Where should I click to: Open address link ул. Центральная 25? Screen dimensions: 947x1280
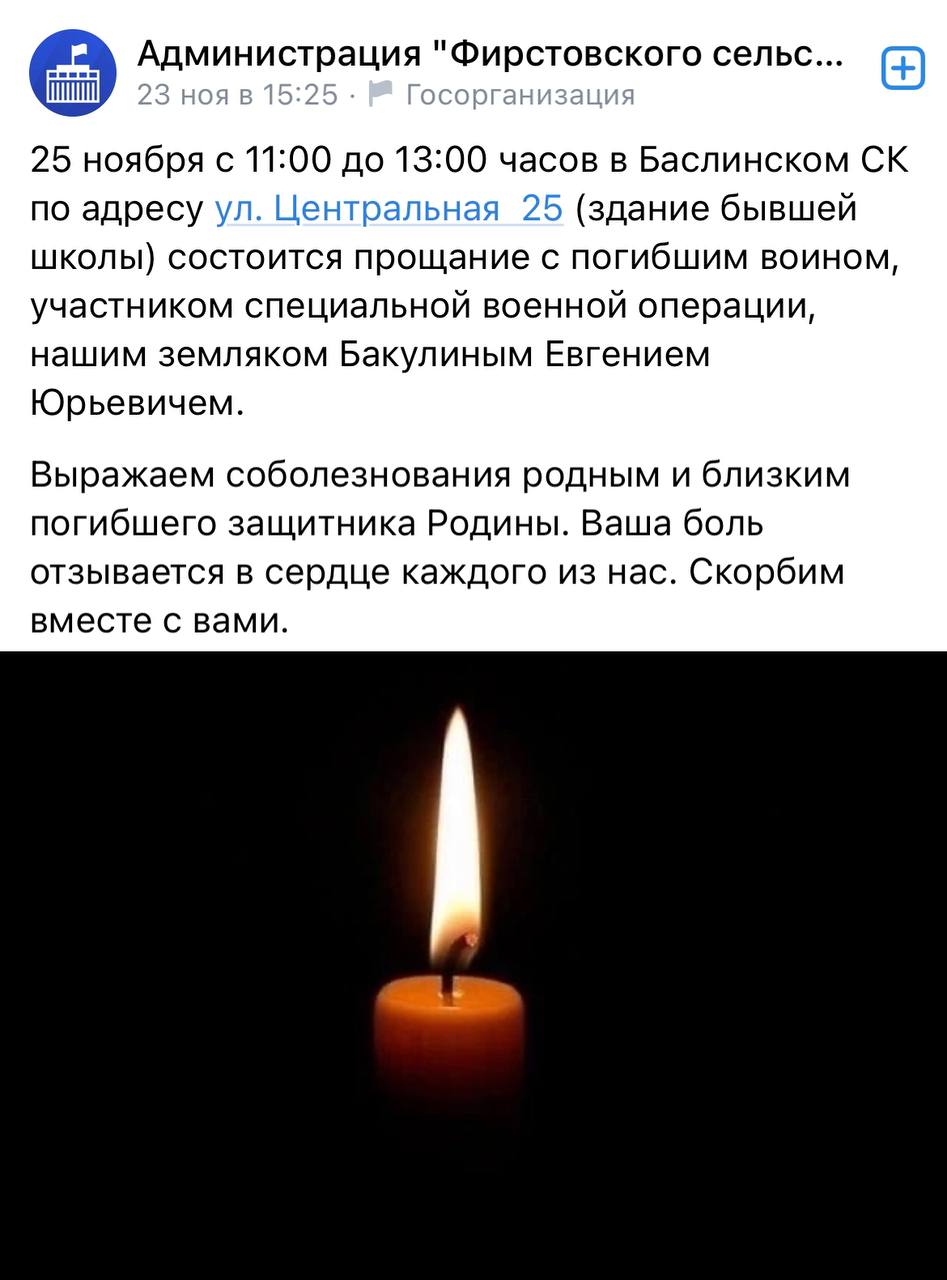tap(389, 210)
